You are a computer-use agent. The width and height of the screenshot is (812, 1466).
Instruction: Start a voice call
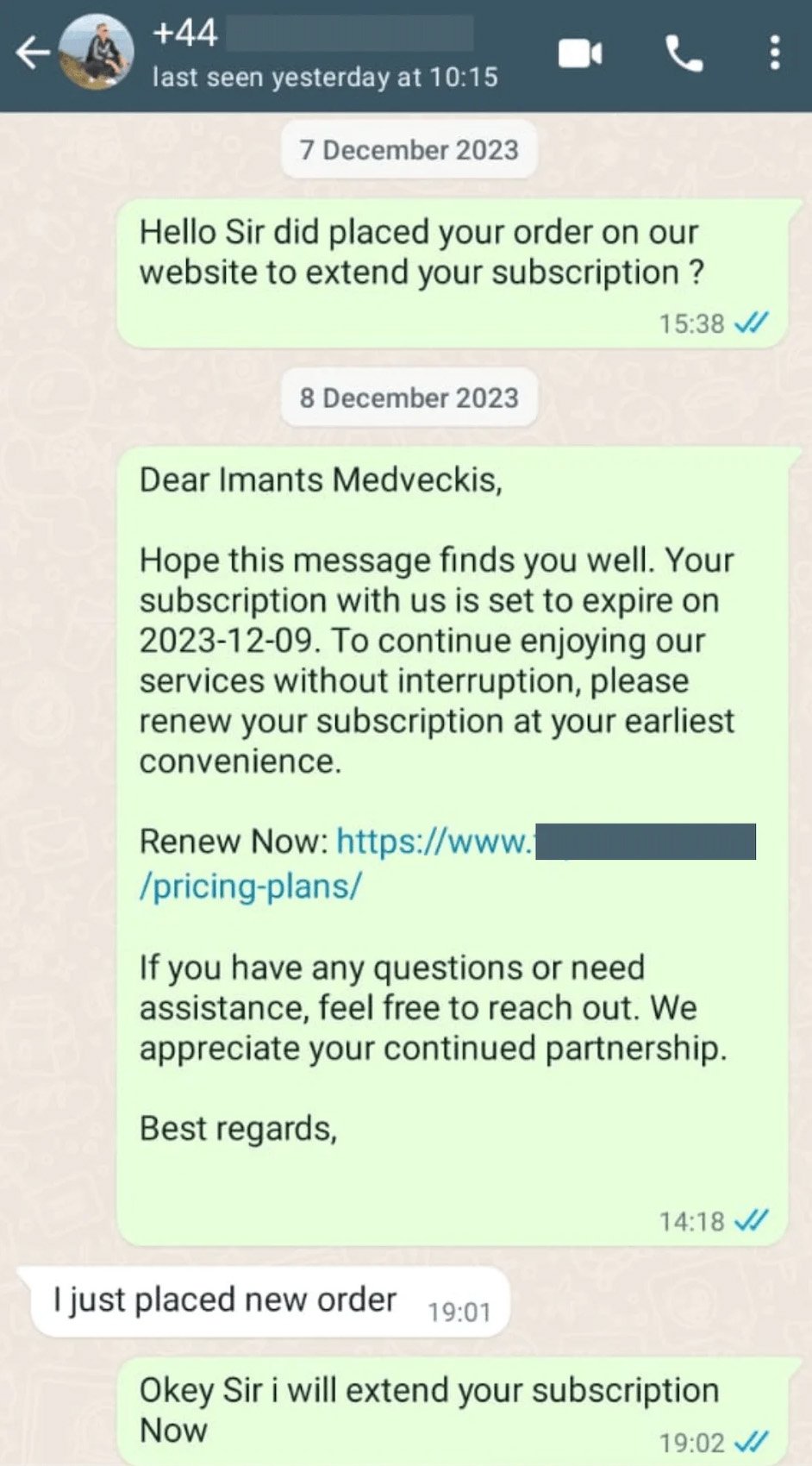click(684, 54)
